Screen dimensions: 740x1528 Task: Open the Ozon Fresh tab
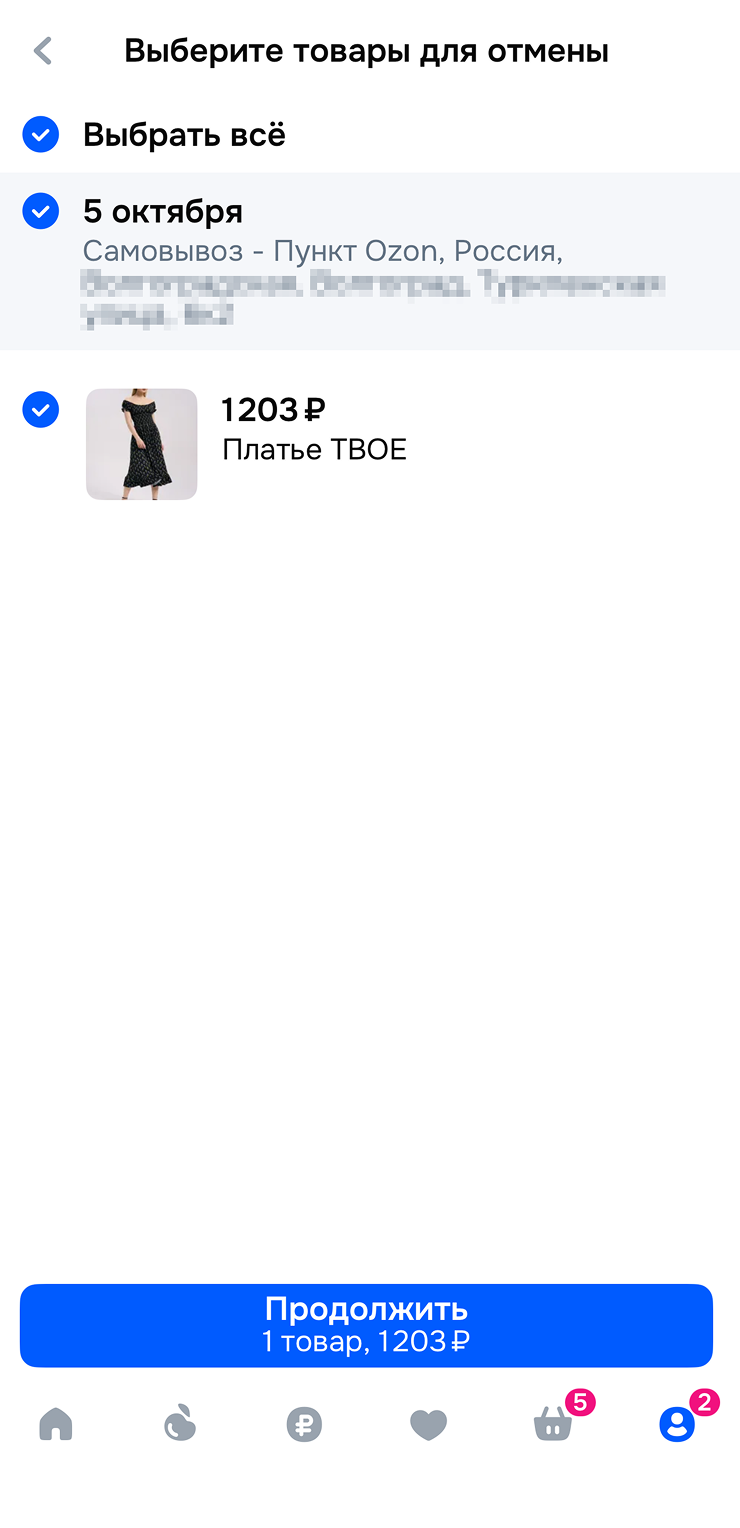coord(180,1423)
